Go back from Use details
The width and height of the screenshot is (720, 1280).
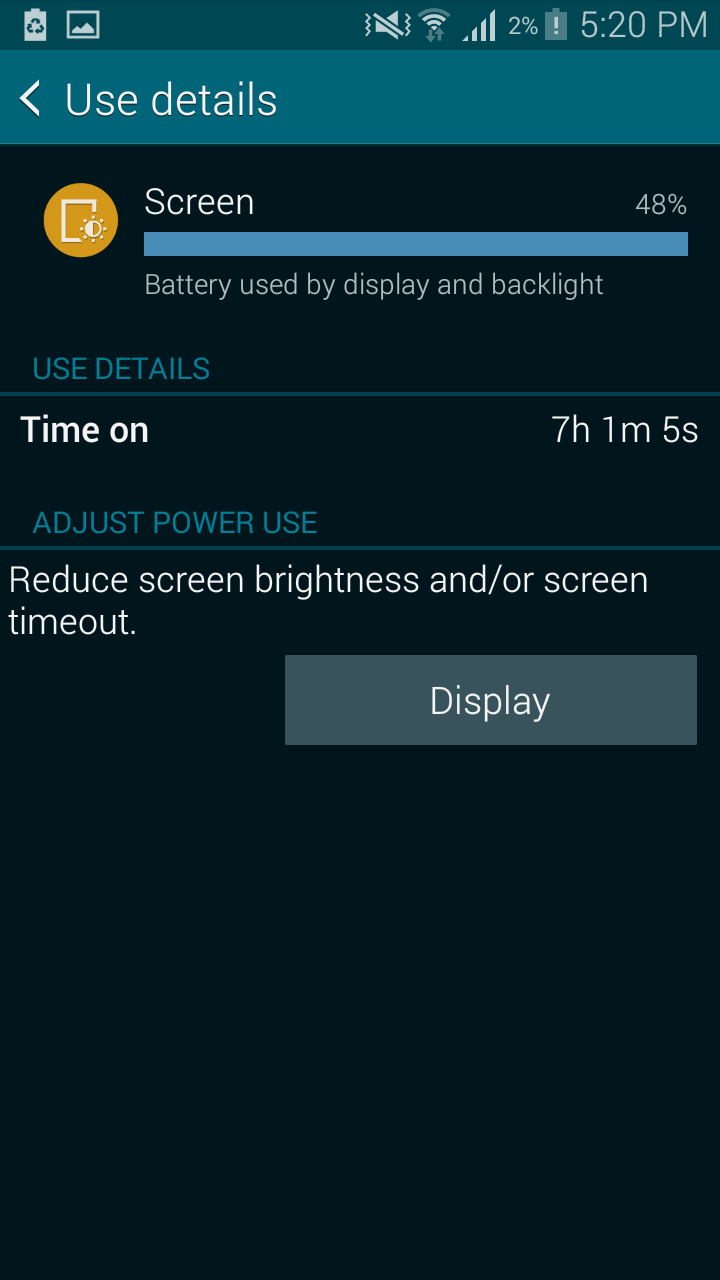32,100
